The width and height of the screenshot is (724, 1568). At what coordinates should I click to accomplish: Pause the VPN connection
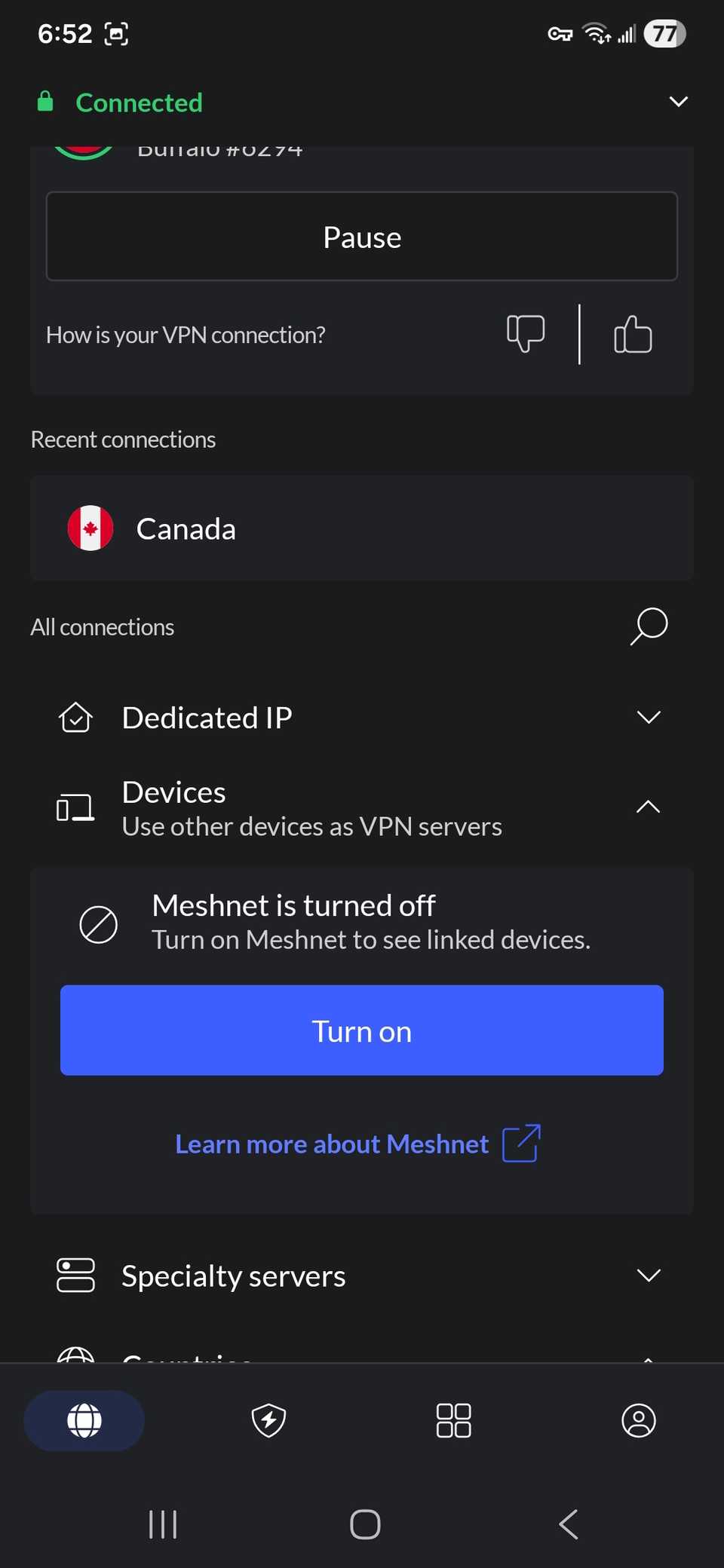pyautogui.click(x=362, y=237)
